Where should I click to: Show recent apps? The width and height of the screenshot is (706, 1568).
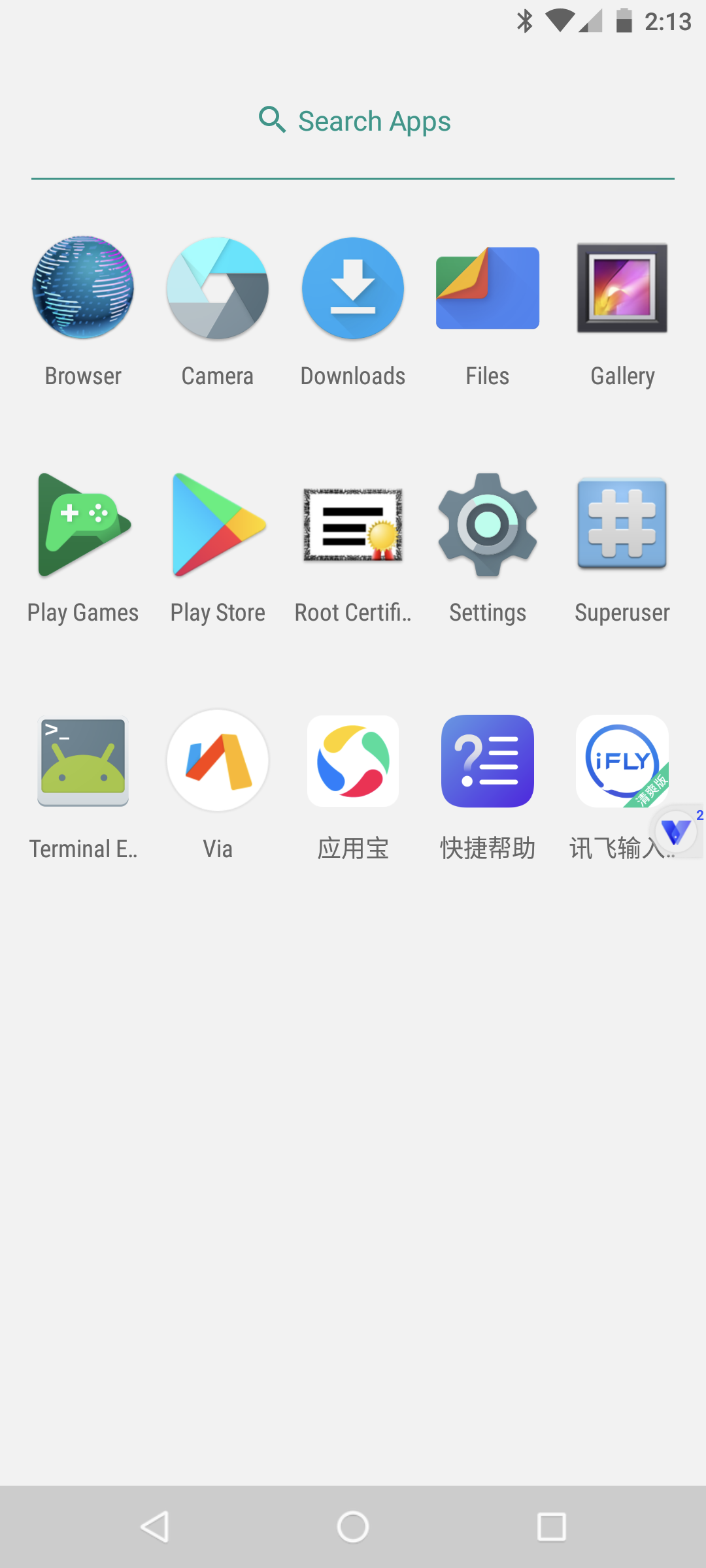click(x=551, y=1527)
